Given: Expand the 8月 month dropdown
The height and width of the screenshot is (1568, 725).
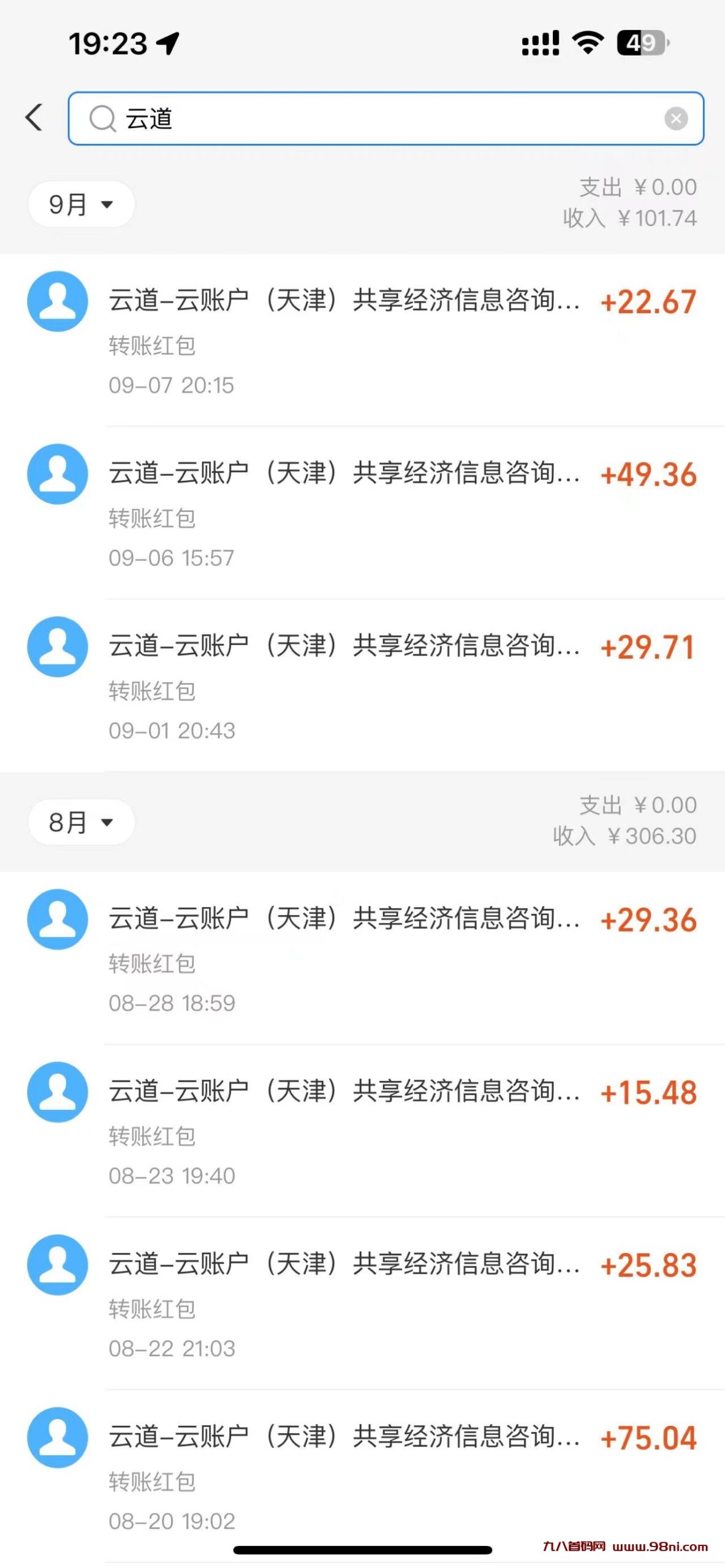Looking at the screenshot, I should 80,823.
